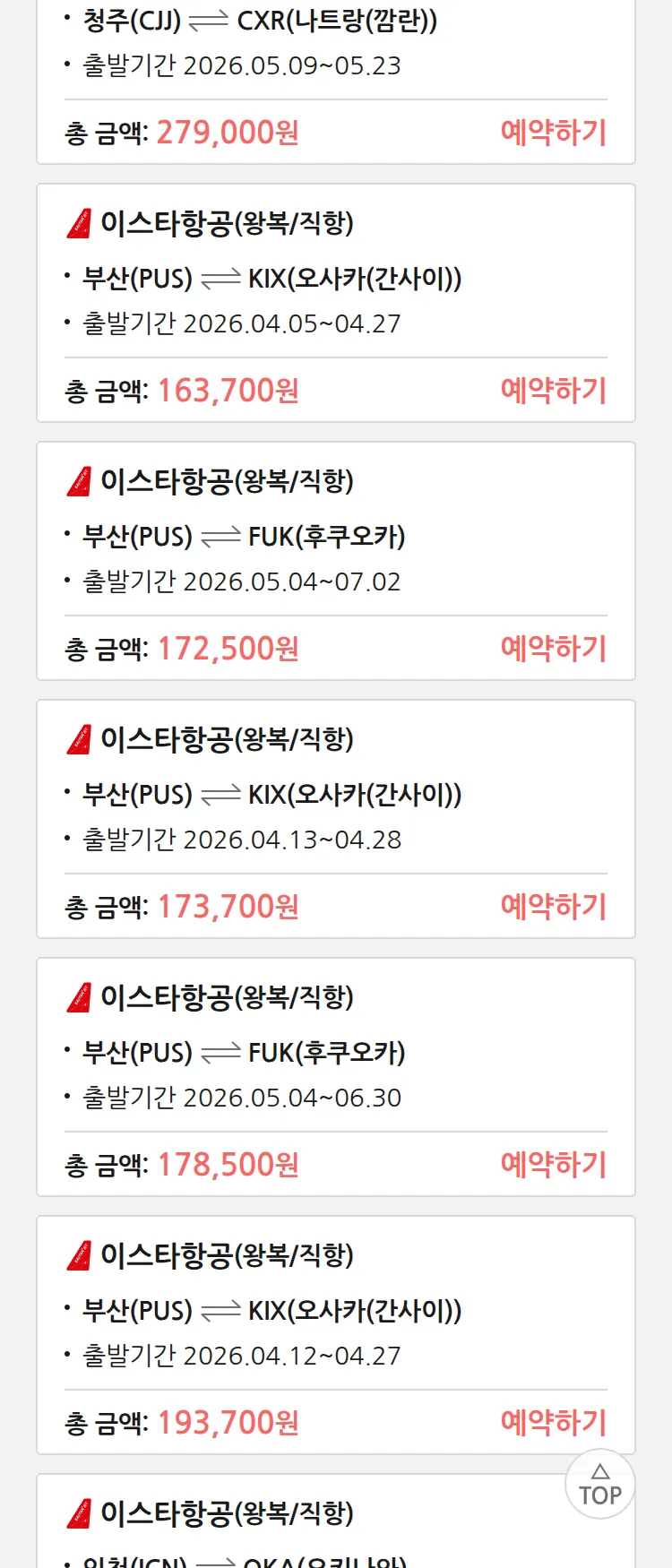This screenshot has width=672, height=1568.
Task: Book the 163,700원 부산–오사카 flight
Action: tap(553, 391)
